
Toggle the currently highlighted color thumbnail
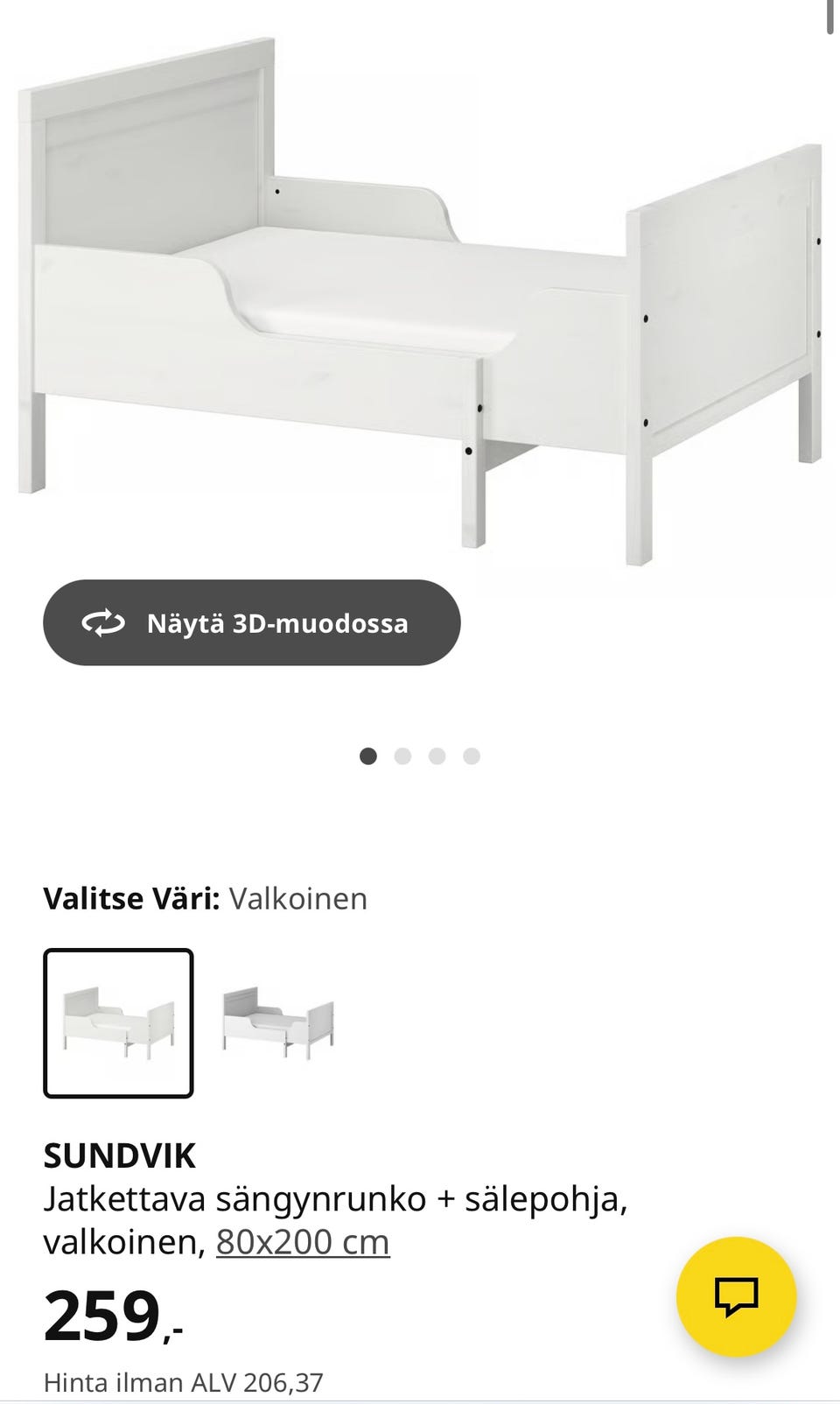[118, 1022]
